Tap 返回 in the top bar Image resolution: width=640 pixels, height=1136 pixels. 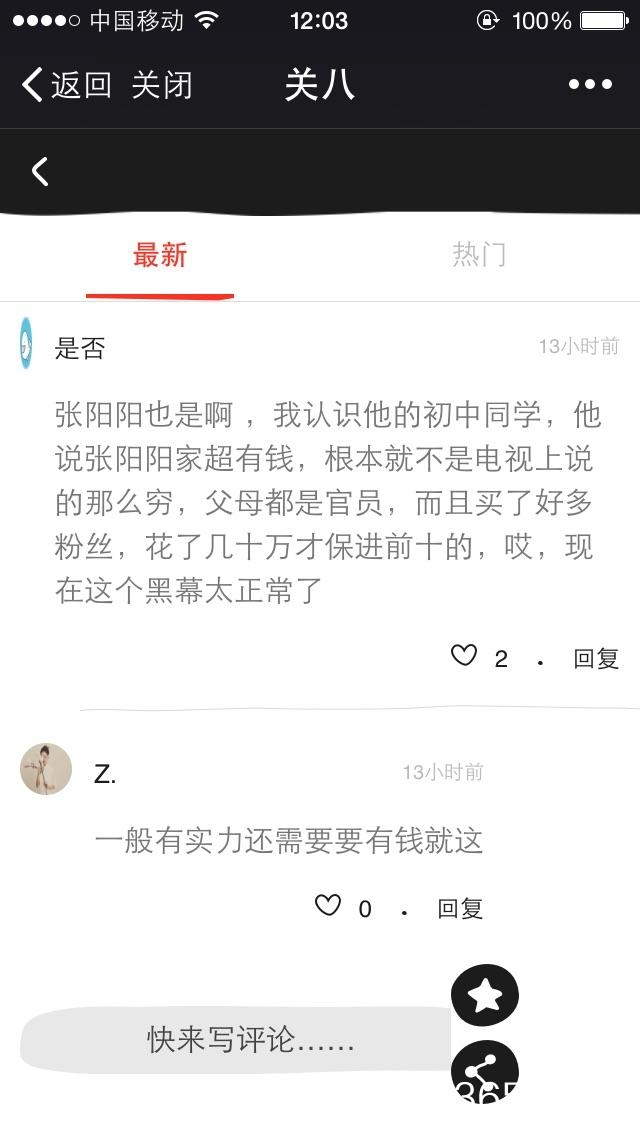66,85
